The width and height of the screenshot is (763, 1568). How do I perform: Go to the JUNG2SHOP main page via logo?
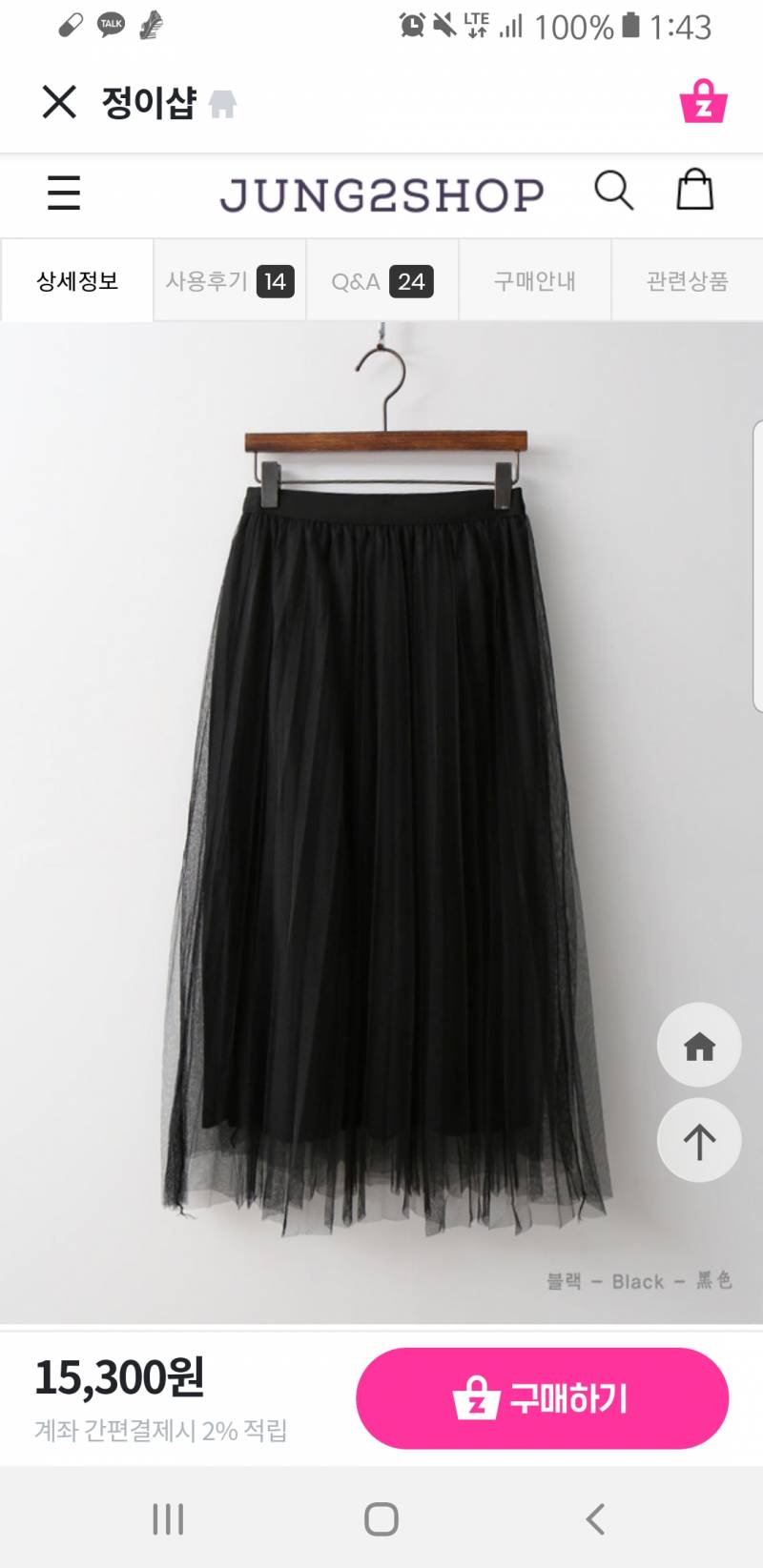coord(381,194)
